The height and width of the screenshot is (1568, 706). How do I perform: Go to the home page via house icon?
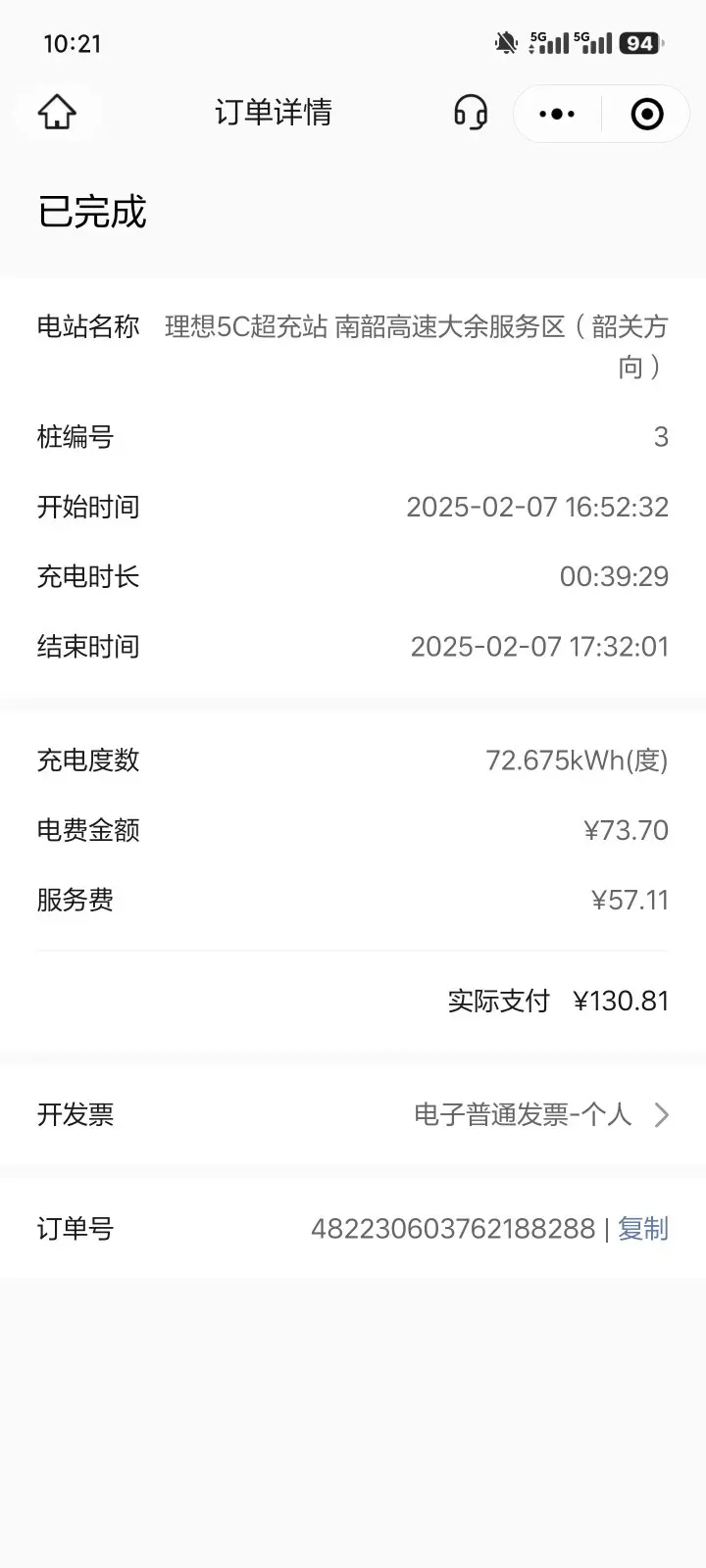57,112
